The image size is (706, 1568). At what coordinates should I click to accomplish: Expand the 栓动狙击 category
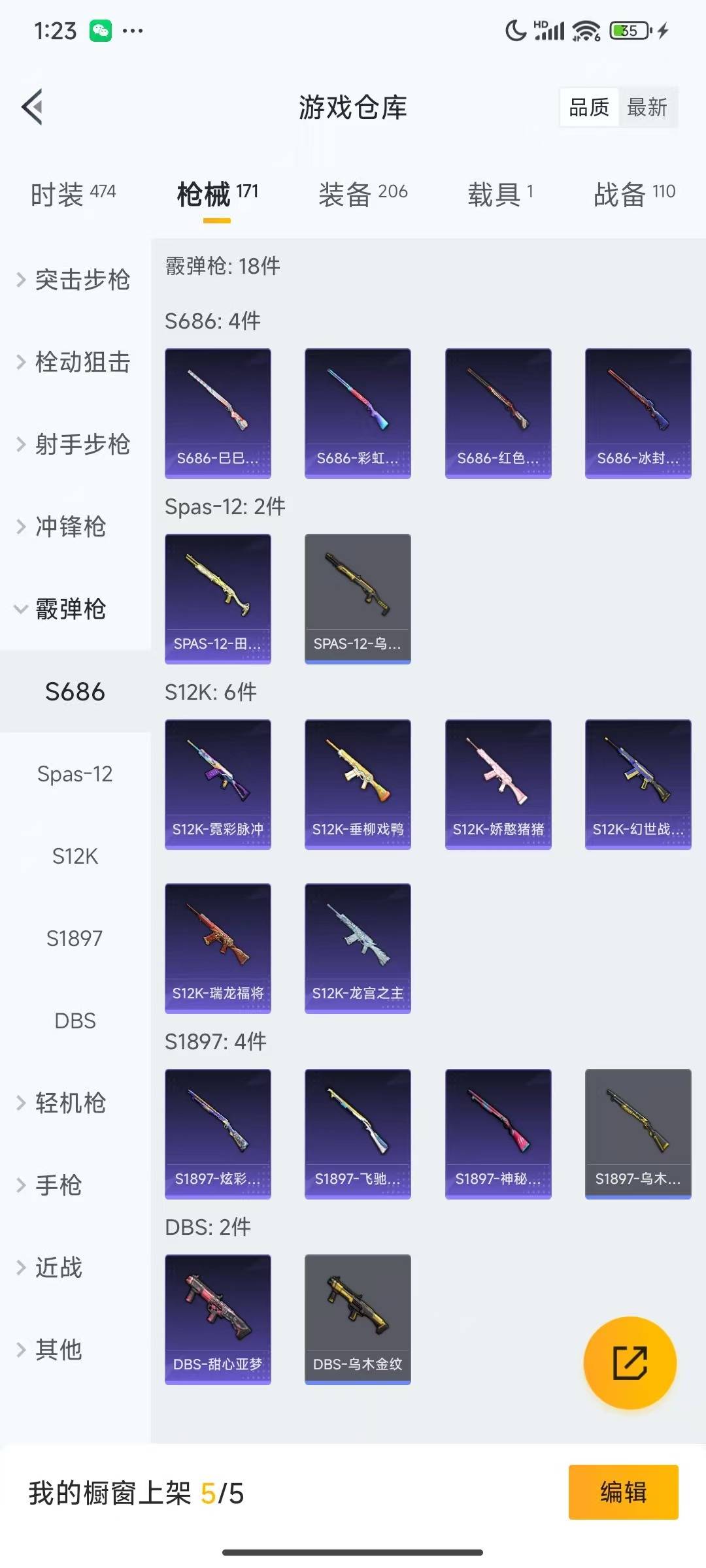pos(75,362)
